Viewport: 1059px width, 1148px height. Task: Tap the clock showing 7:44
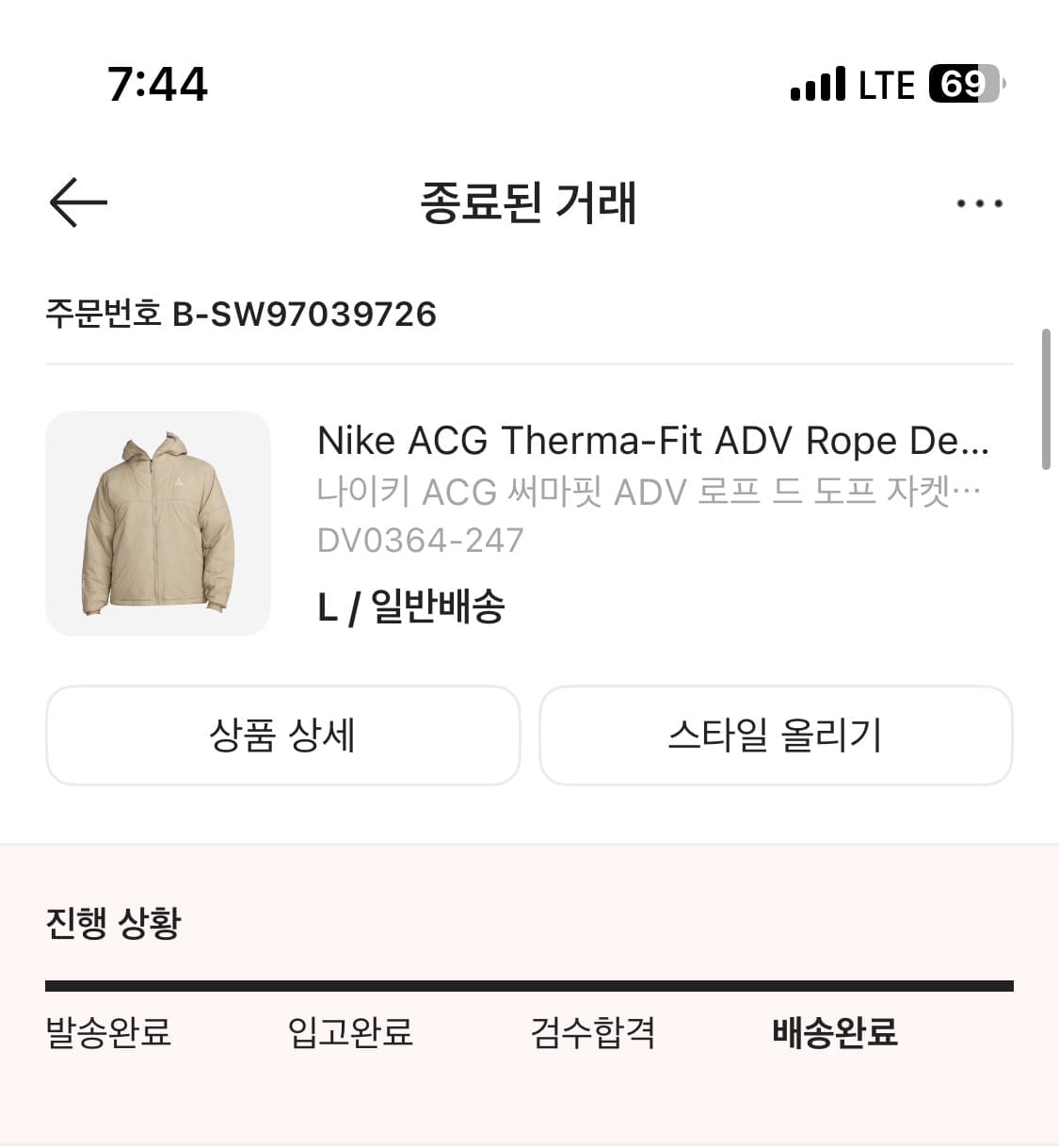(158, 85)
